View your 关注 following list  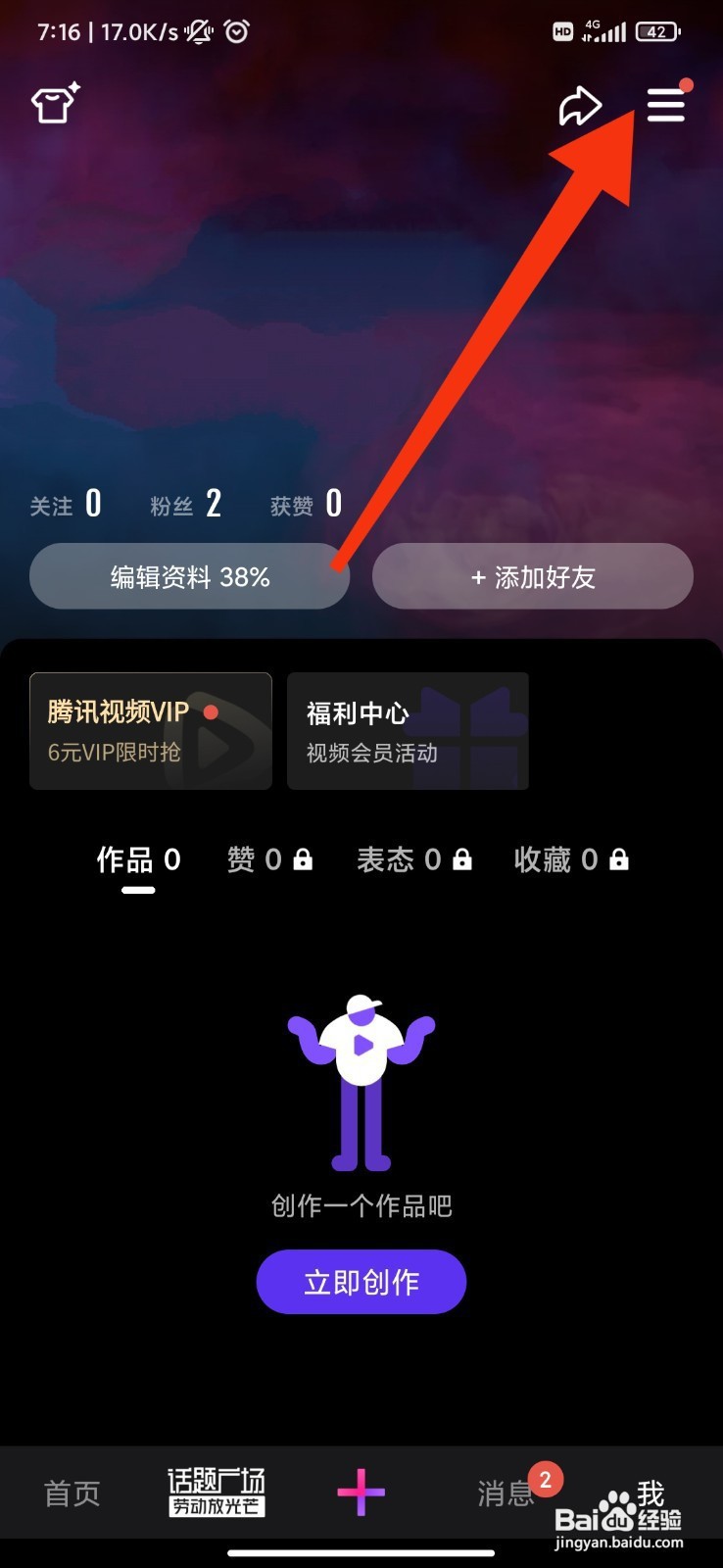(65, 503)
